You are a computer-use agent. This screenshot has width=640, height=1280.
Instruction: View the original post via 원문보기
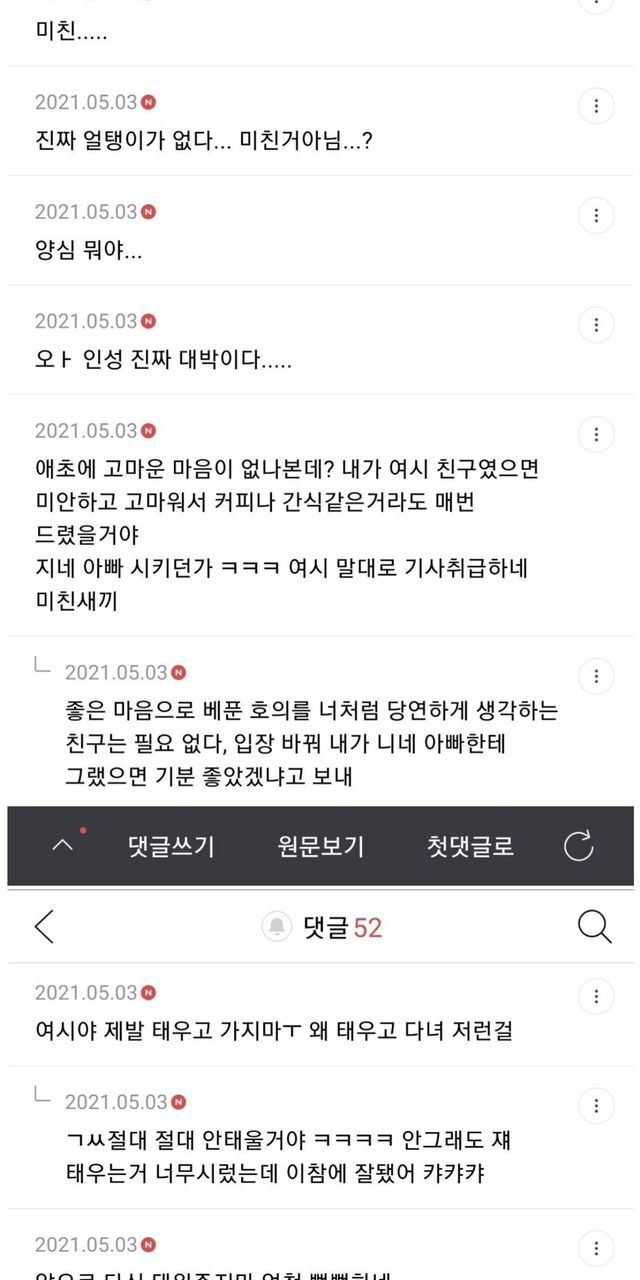(x=320, y=846)
